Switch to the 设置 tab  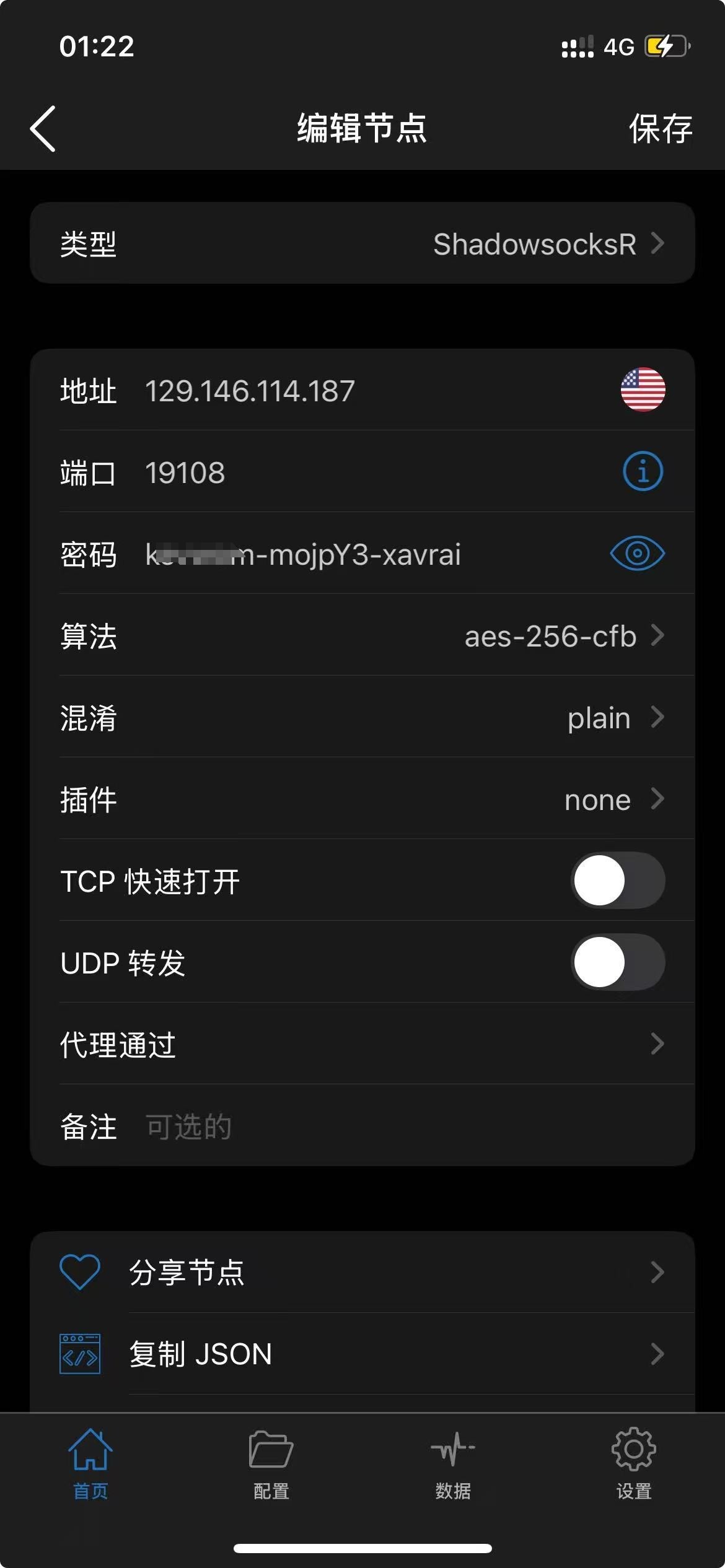click(x=633, y=1465)
